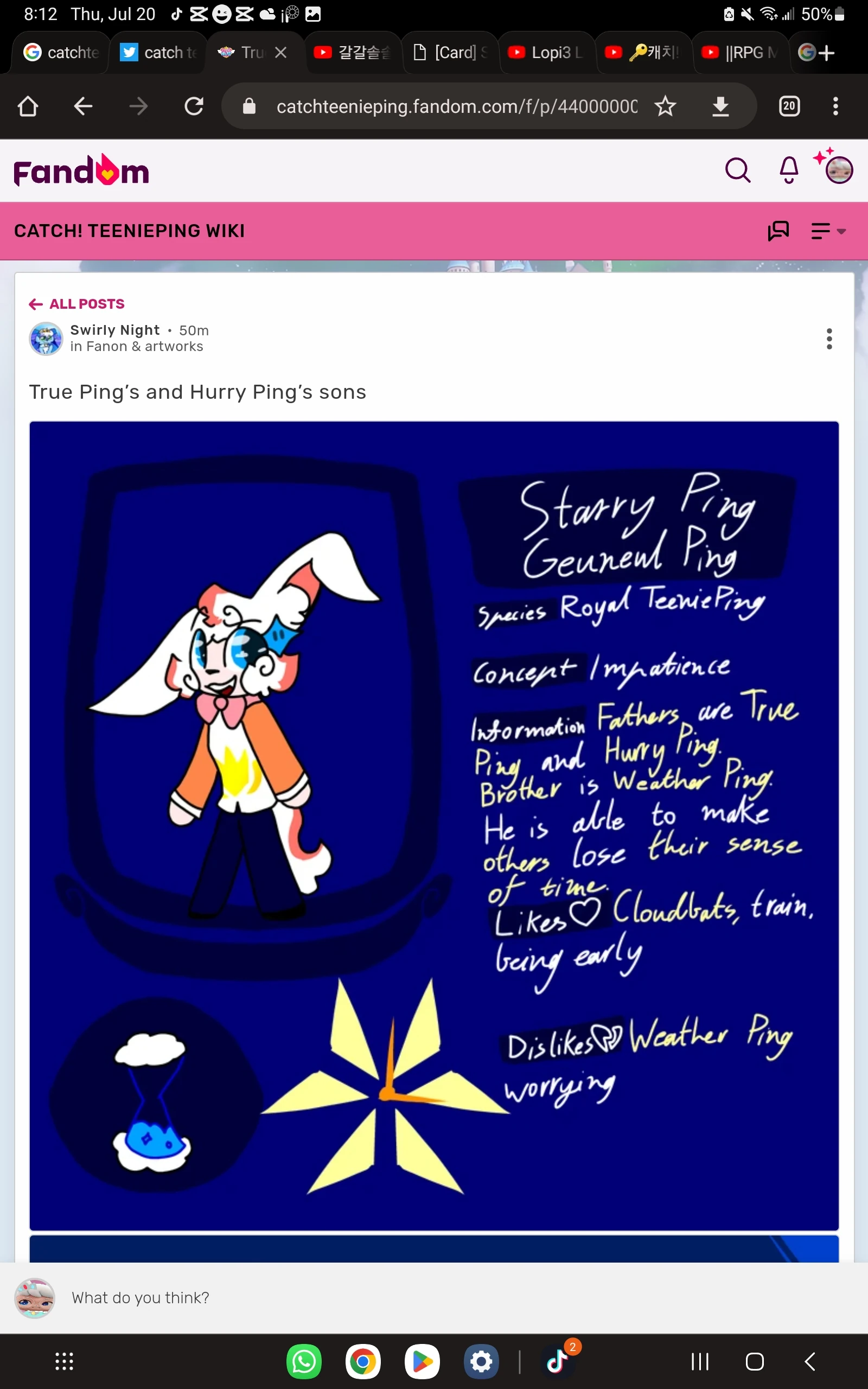Open a new browser tab

coord(826,53)
